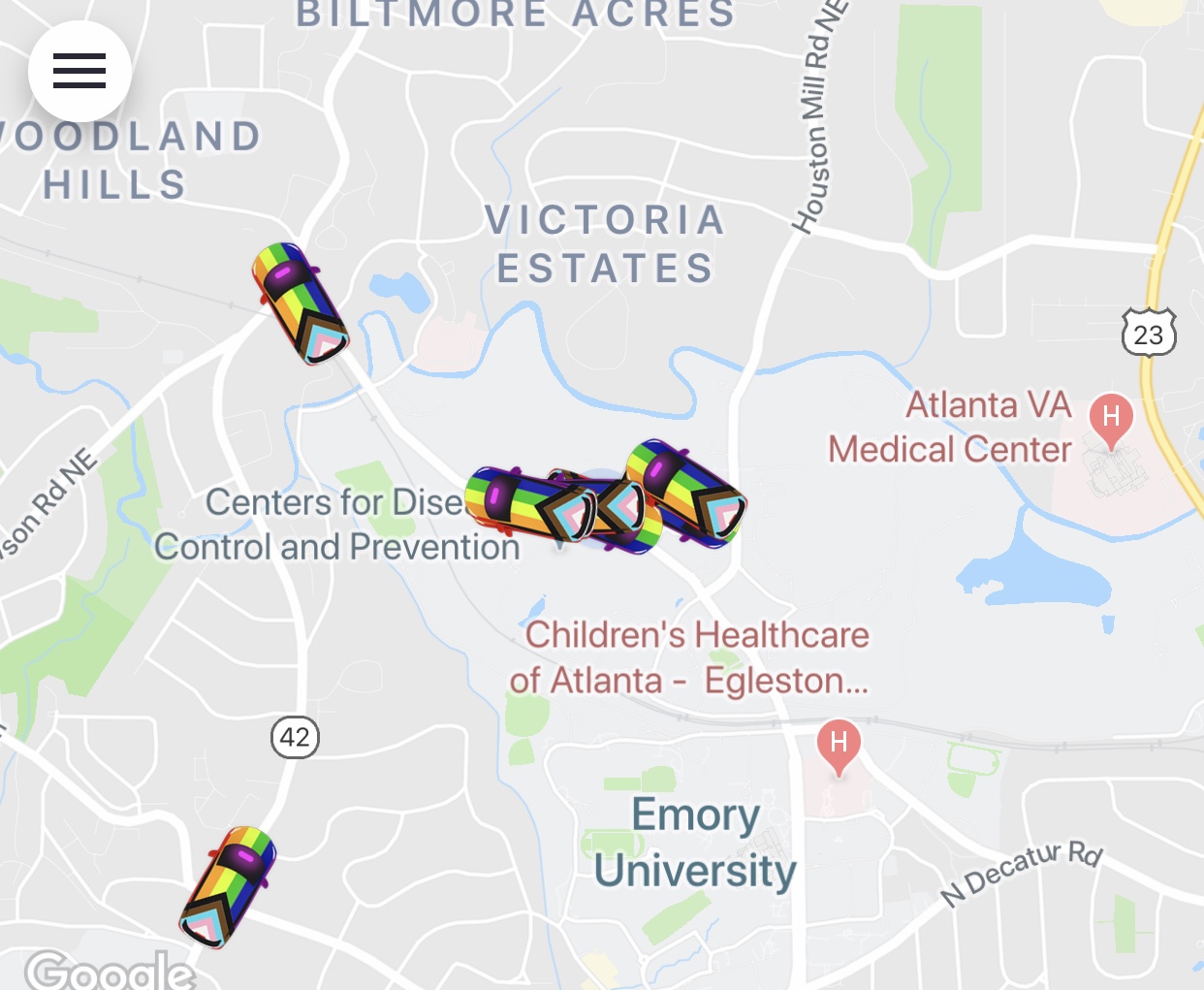
Task: Select the Atlanta VA Medical Center pin
Action: (x=1111, y=419)
